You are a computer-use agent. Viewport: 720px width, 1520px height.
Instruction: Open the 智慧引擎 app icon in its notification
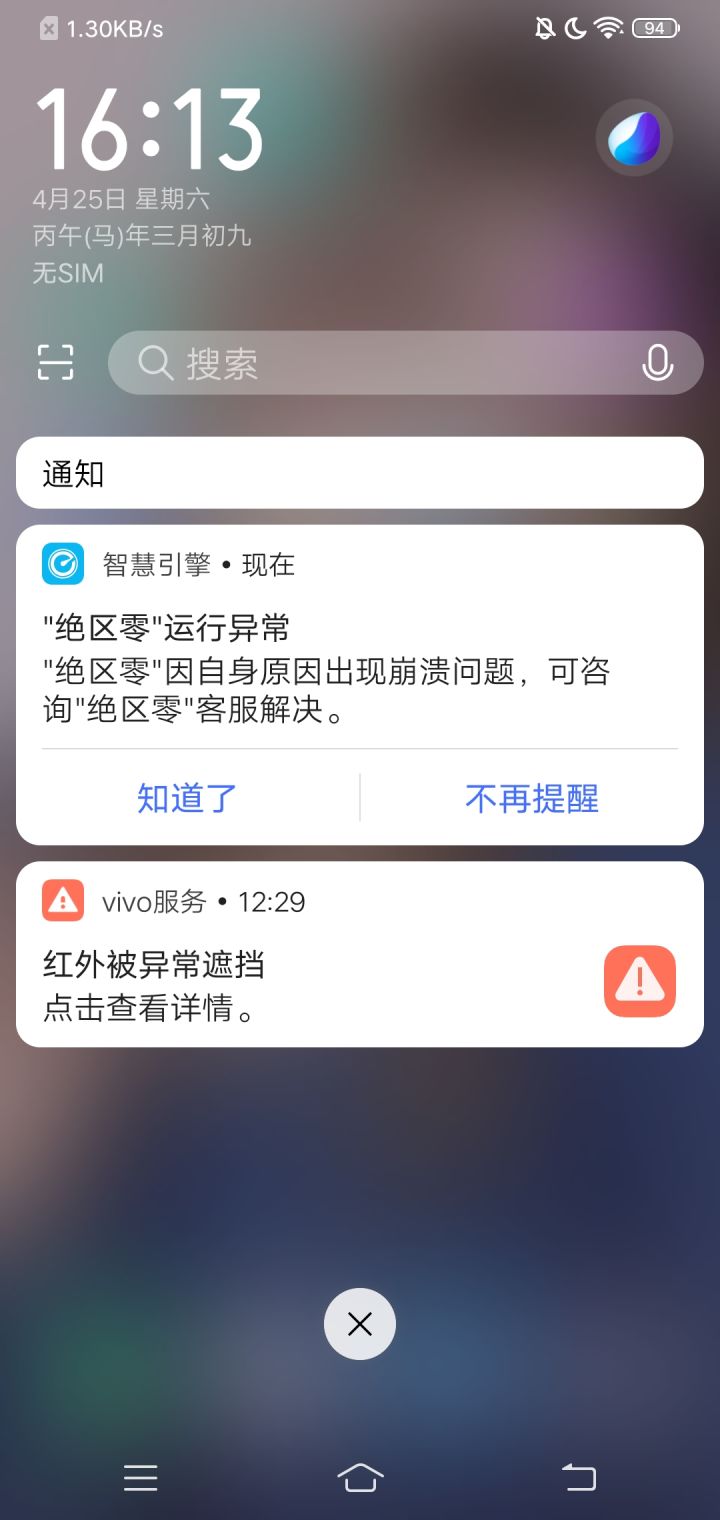click(62, 564)
